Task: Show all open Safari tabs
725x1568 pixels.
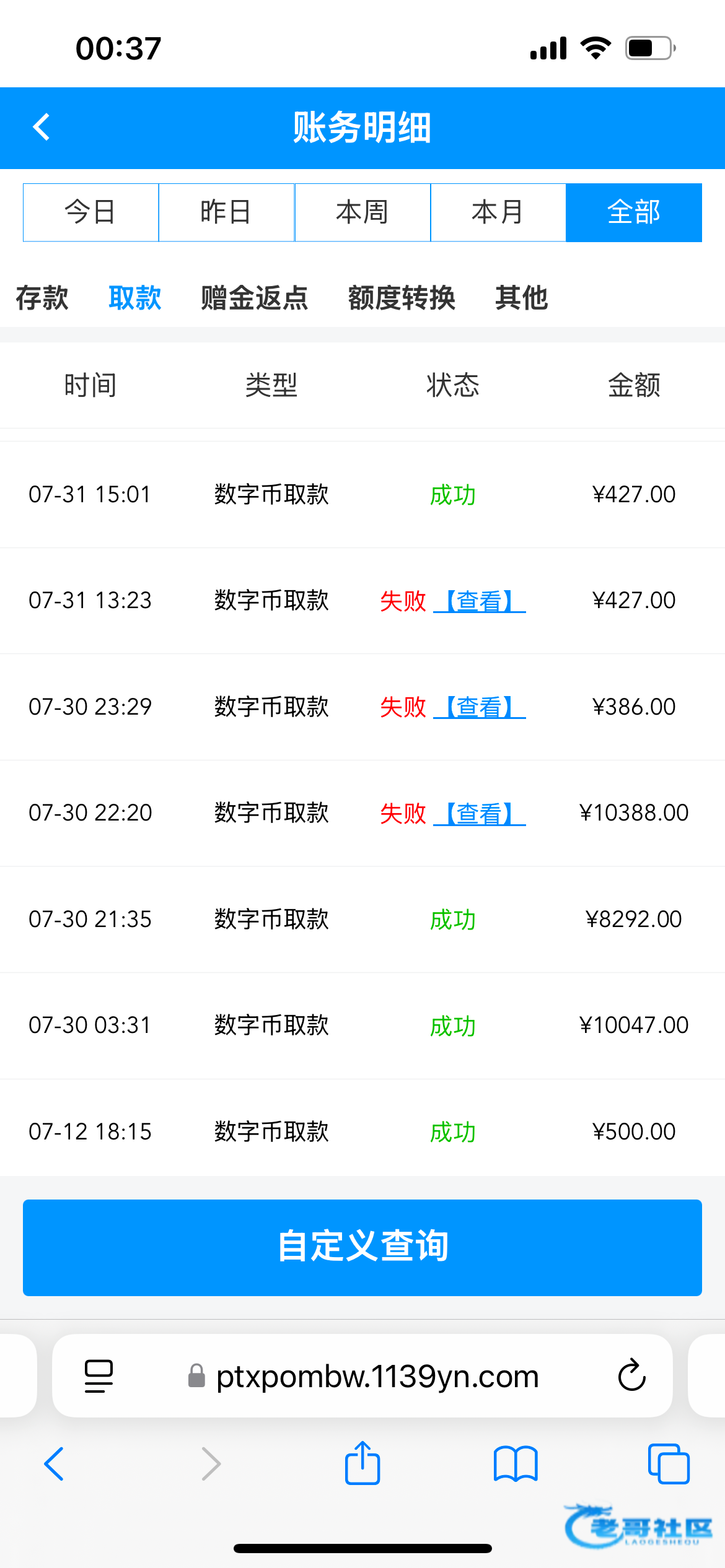Action: click(668, 1464)
